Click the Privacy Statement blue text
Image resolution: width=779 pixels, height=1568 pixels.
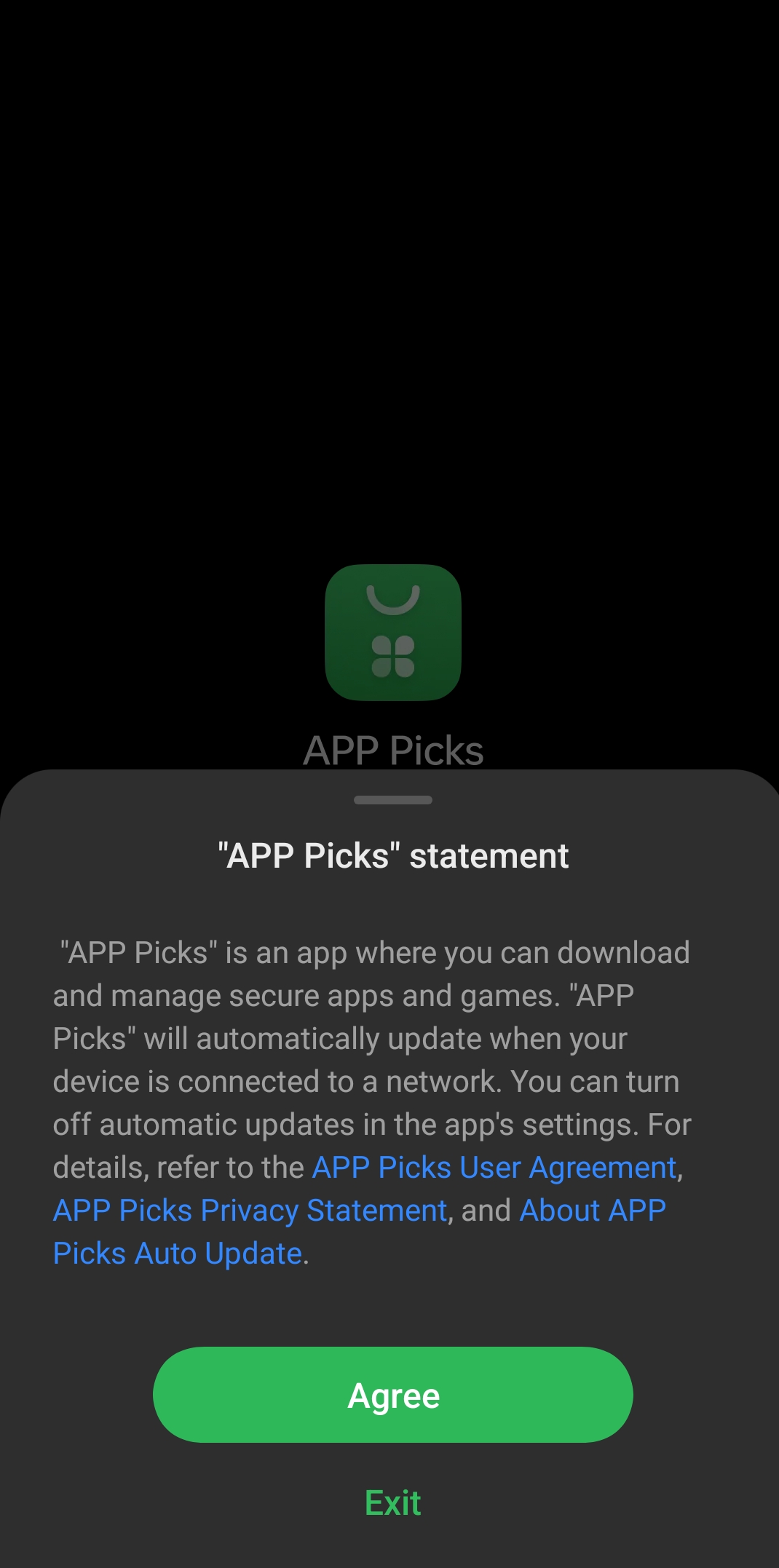(x=250, y=1210)
